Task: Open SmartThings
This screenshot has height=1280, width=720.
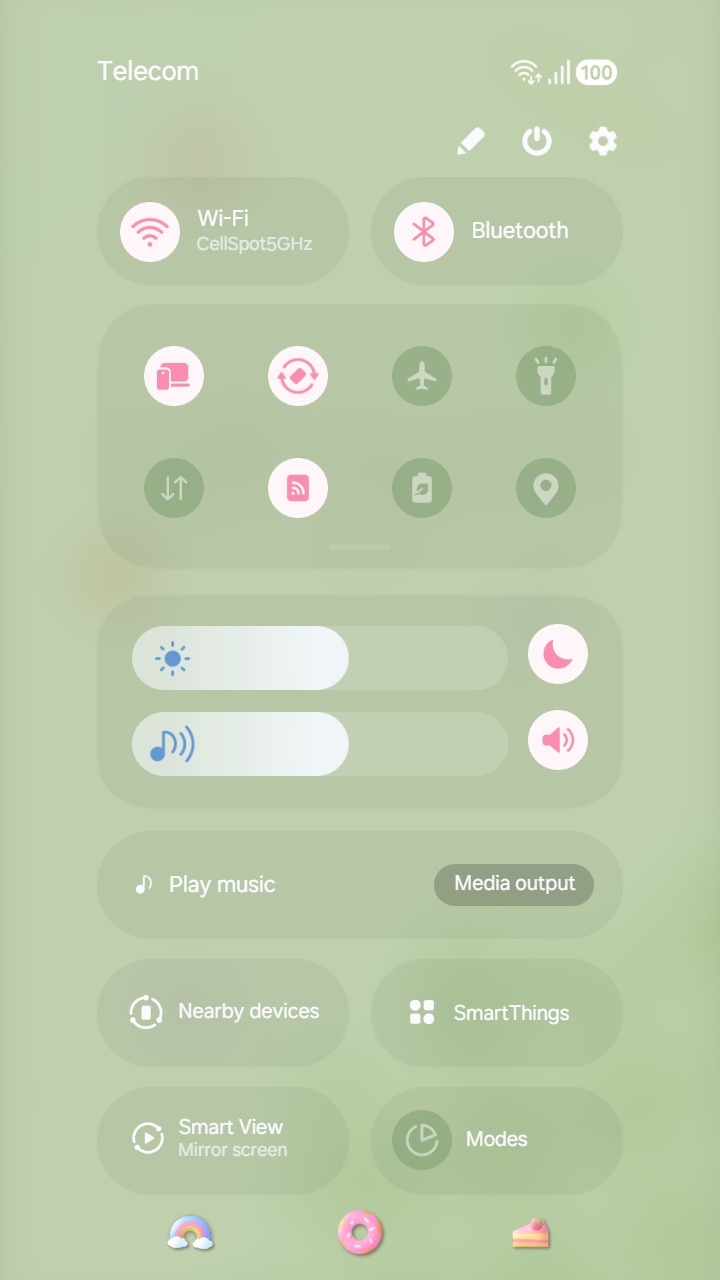Action: click(497, 1012)
